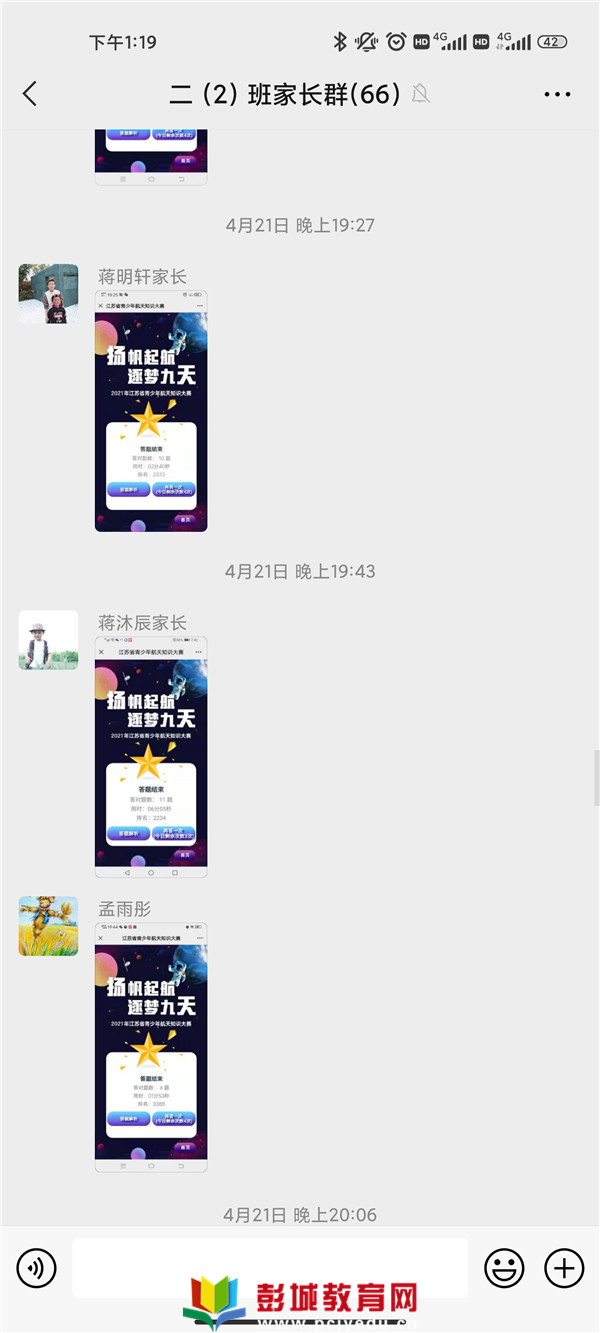Go back from the group chat
Screen dimensions: 600x1333
point(30,94)
